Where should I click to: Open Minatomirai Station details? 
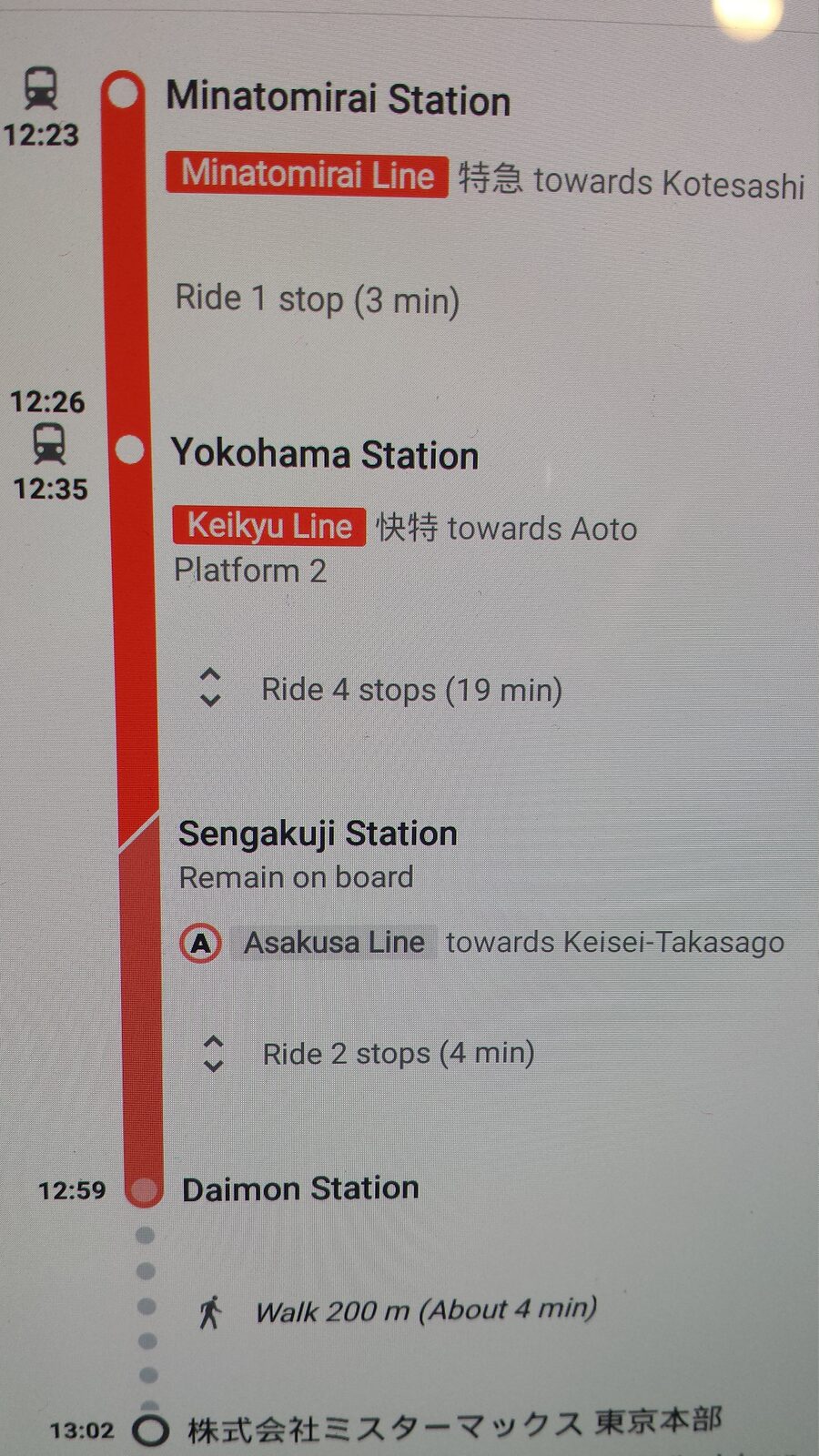(338, 98)
